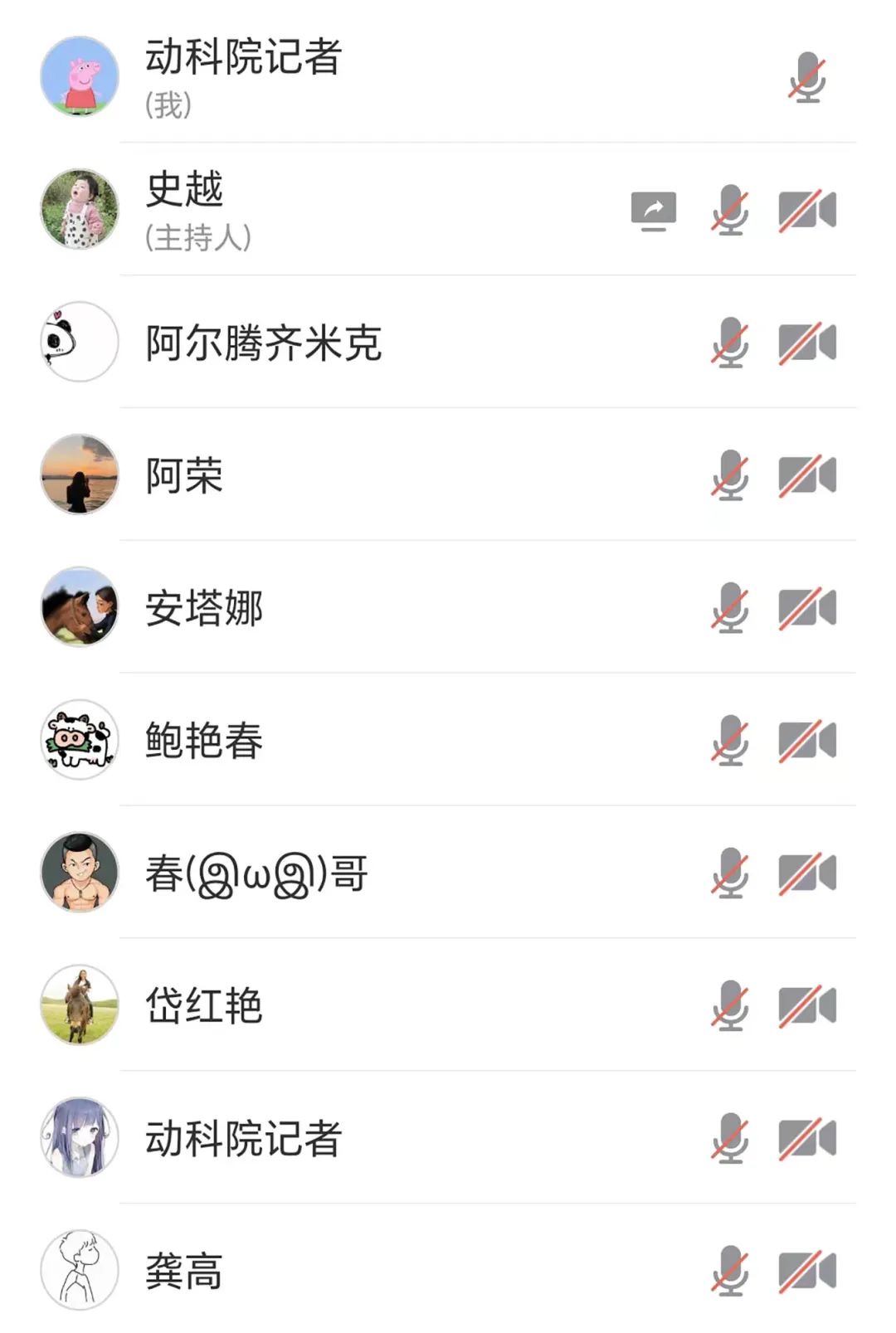The height and width of the screenshot is (1333, 896).
Task: Tap the muted microphone icon on my (我) row
Action: [x=807, y=77]
